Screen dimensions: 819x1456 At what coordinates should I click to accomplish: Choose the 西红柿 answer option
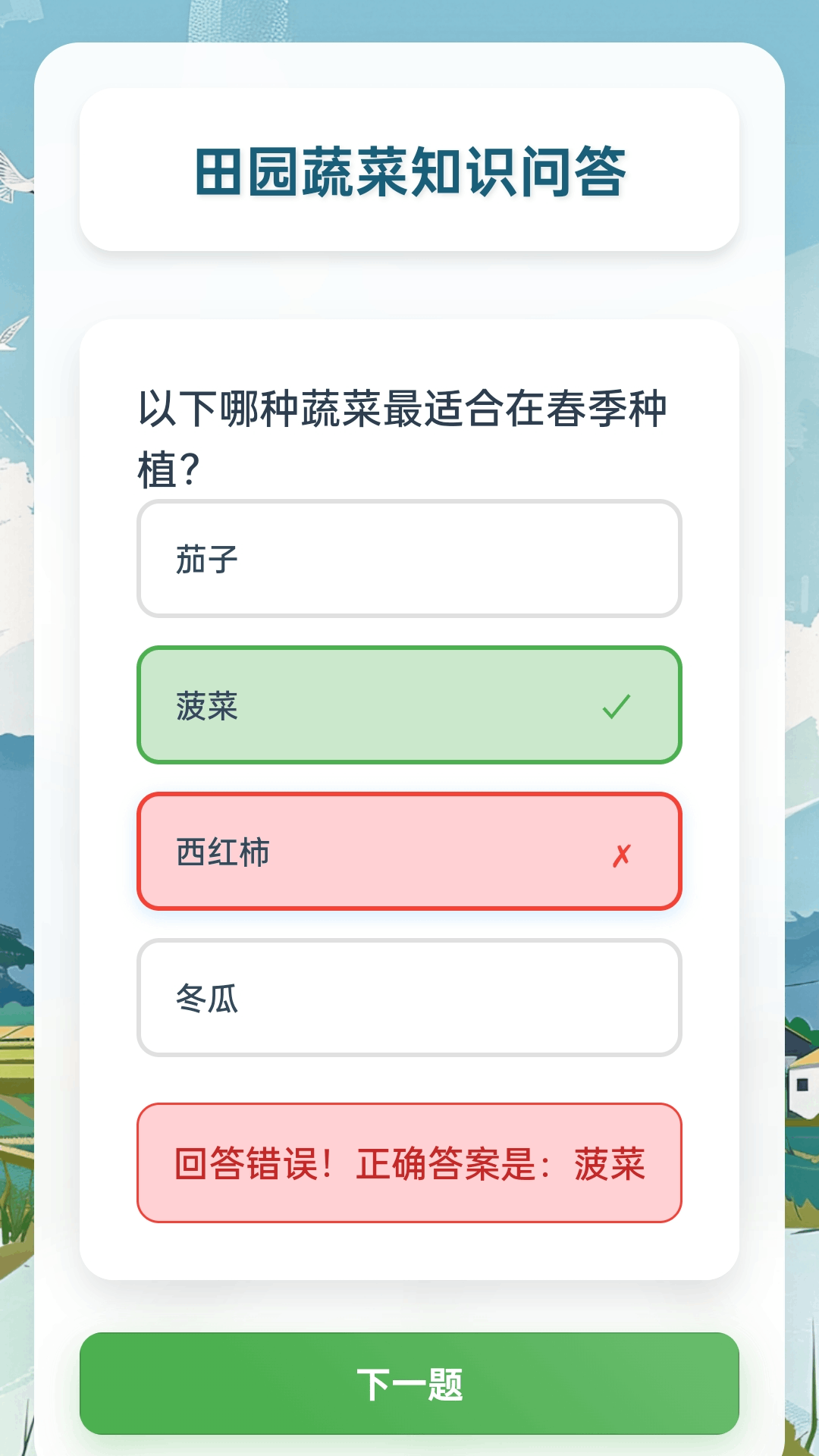[409, 852]
